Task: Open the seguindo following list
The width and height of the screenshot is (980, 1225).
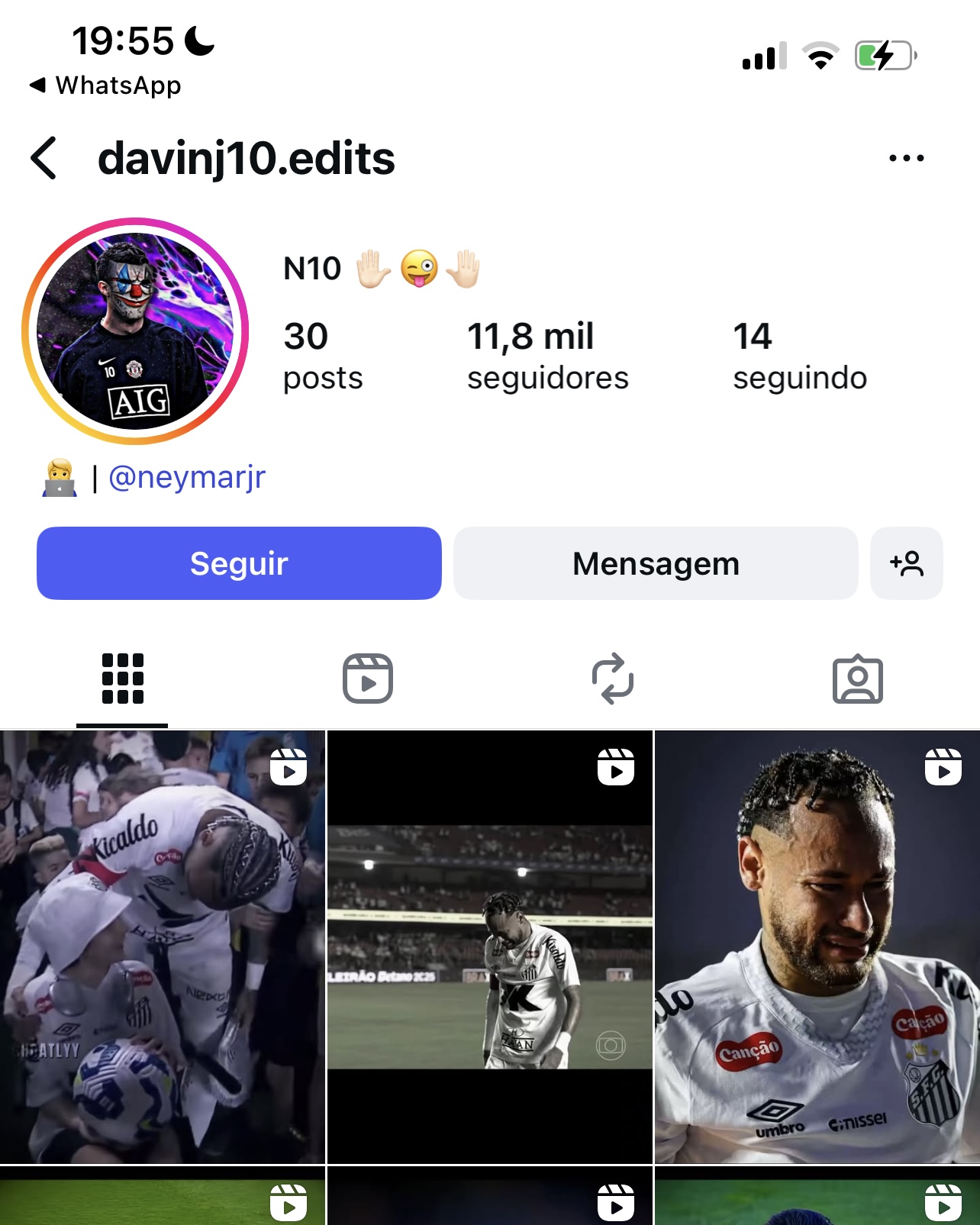Action: click(799, 356)
